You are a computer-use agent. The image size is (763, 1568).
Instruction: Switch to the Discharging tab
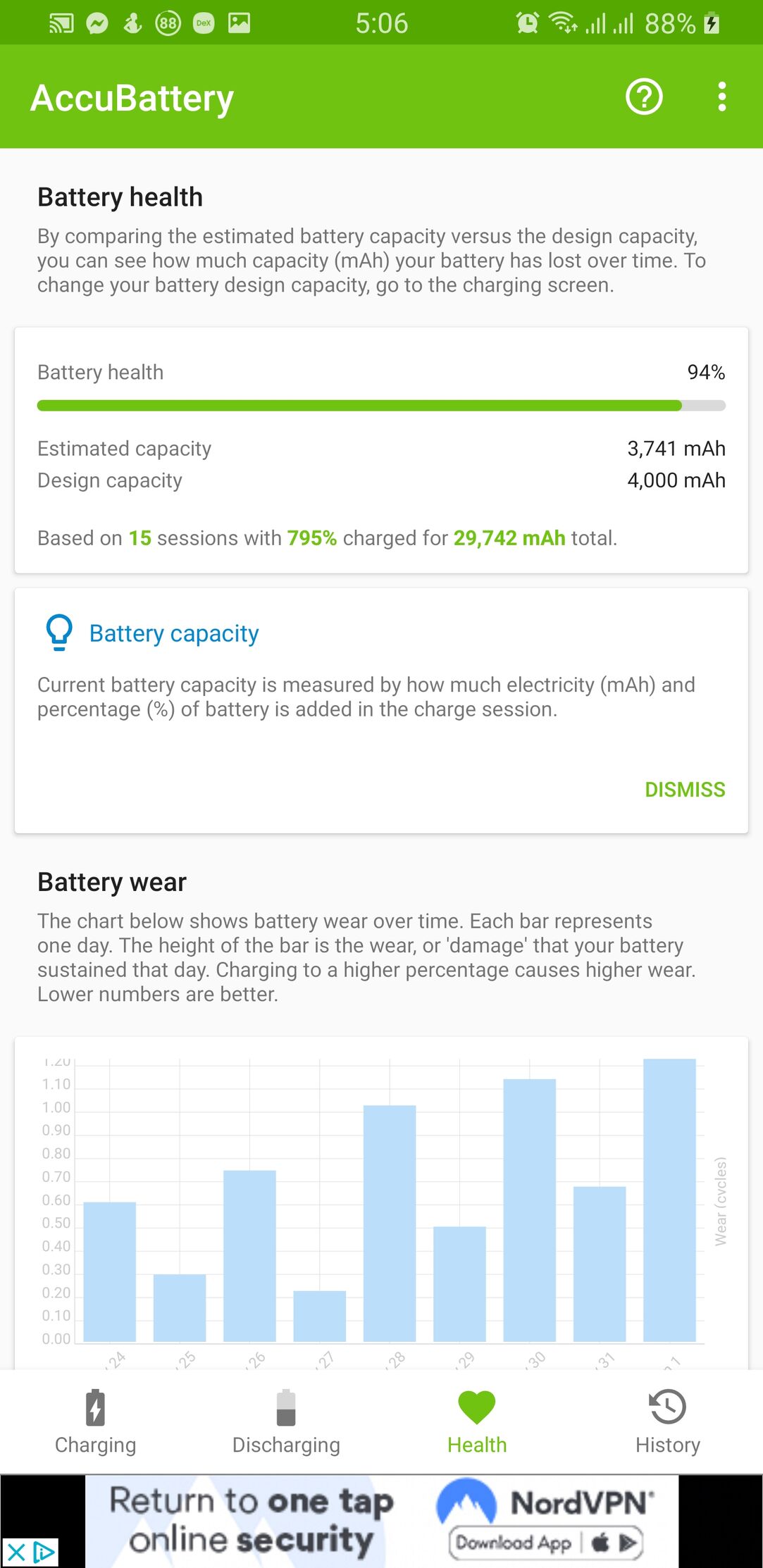point(286,1421)
